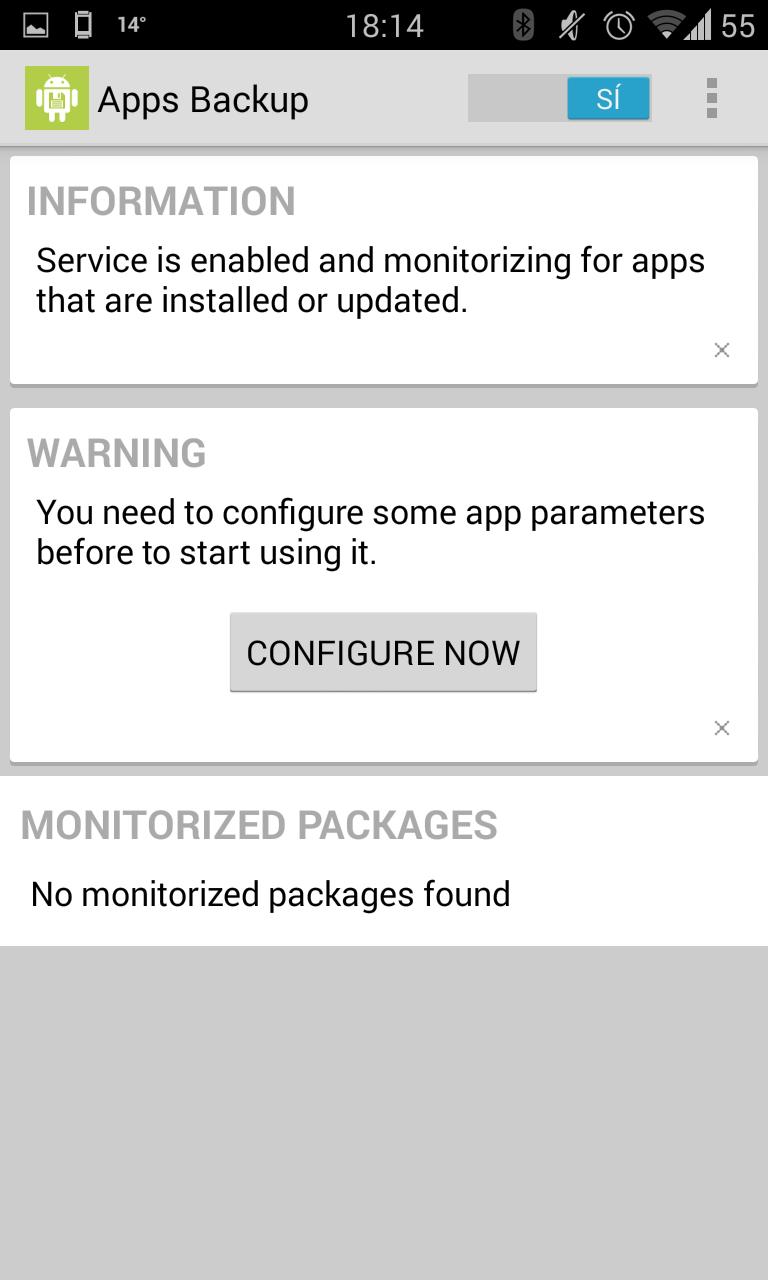Disable the service using the SÍ switch

pos(560,98)
